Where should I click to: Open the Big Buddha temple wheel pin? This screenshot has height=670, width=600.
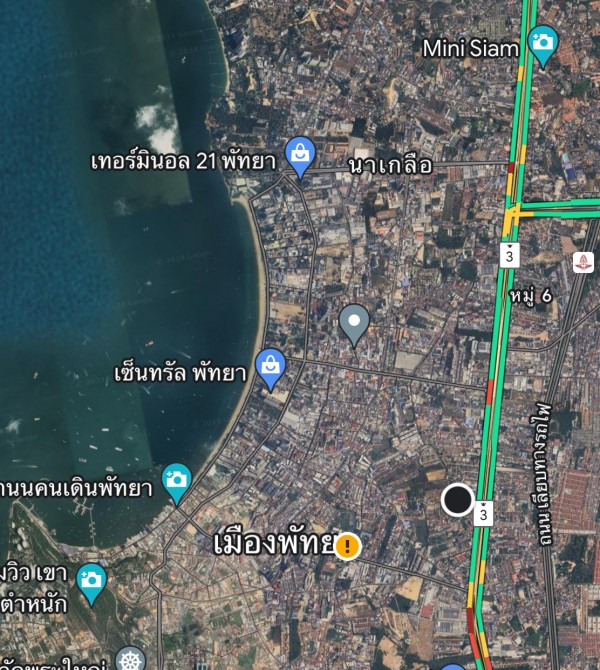click(x=131, y=660)
